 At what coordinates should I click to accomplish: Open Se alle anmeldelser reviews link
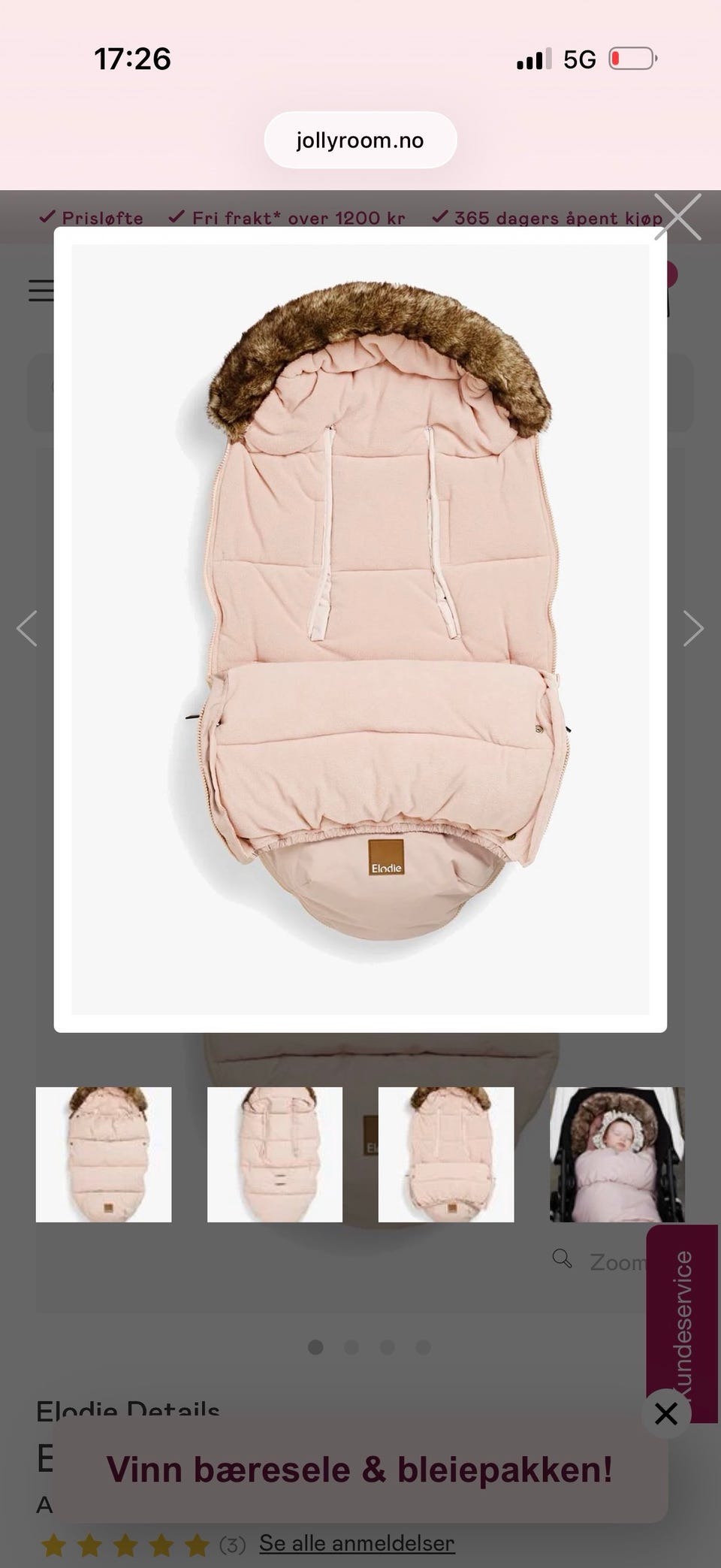[x=357, y=1543]
